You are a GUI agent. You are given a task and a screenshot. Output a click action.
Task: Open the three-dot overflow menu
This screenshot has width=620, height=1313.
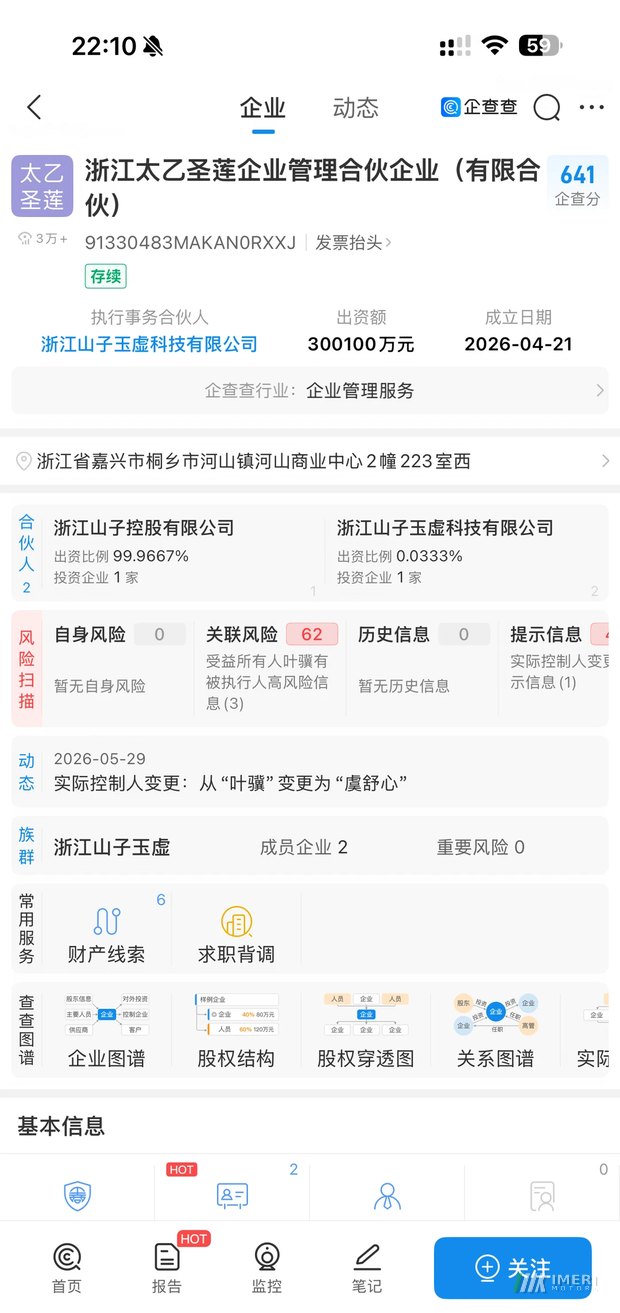click(x=592, y=108)
